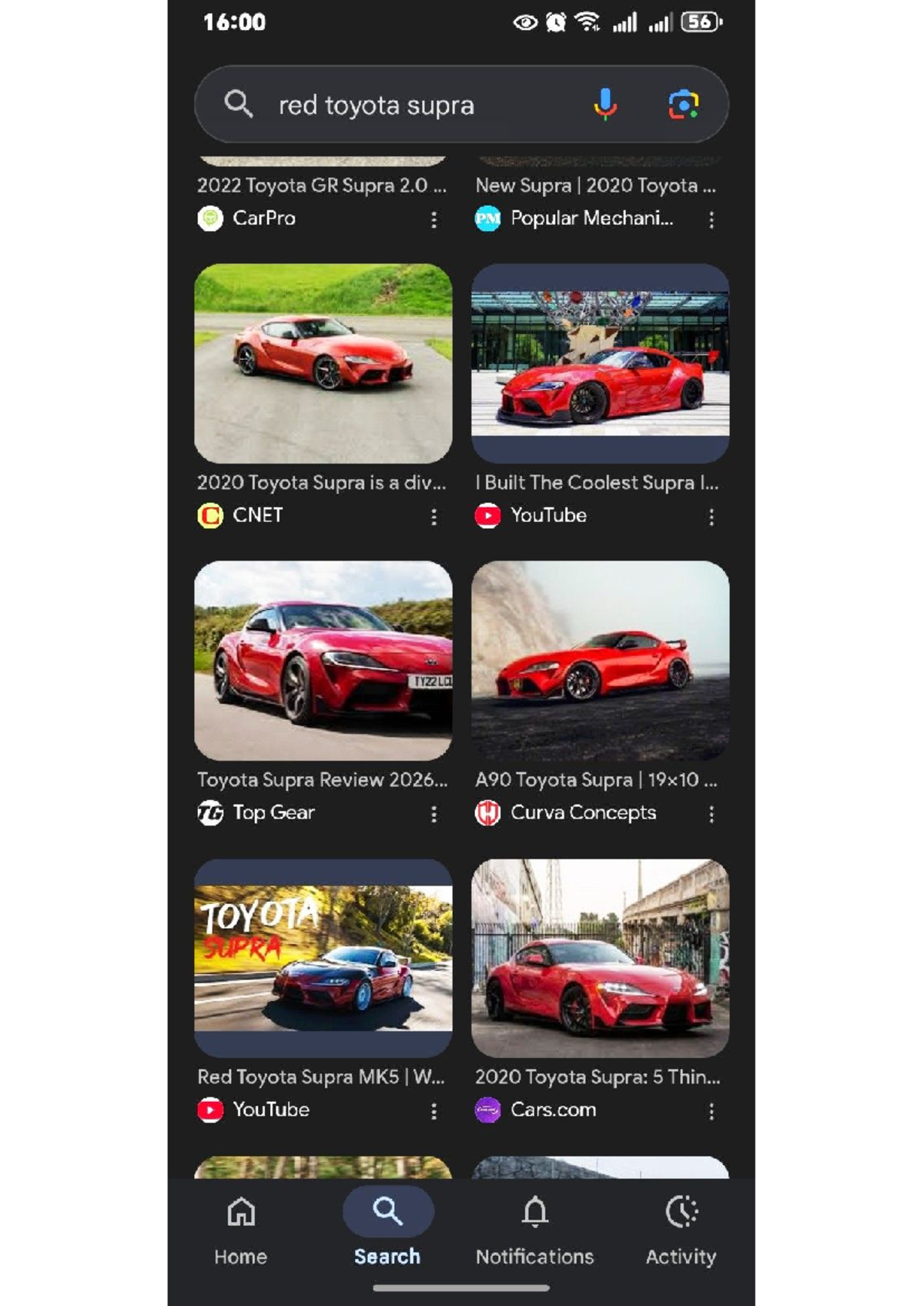Open the 'I Built The Coolest Supra' result
Viewport: 924px width, 1306px height.
point(600,363)
